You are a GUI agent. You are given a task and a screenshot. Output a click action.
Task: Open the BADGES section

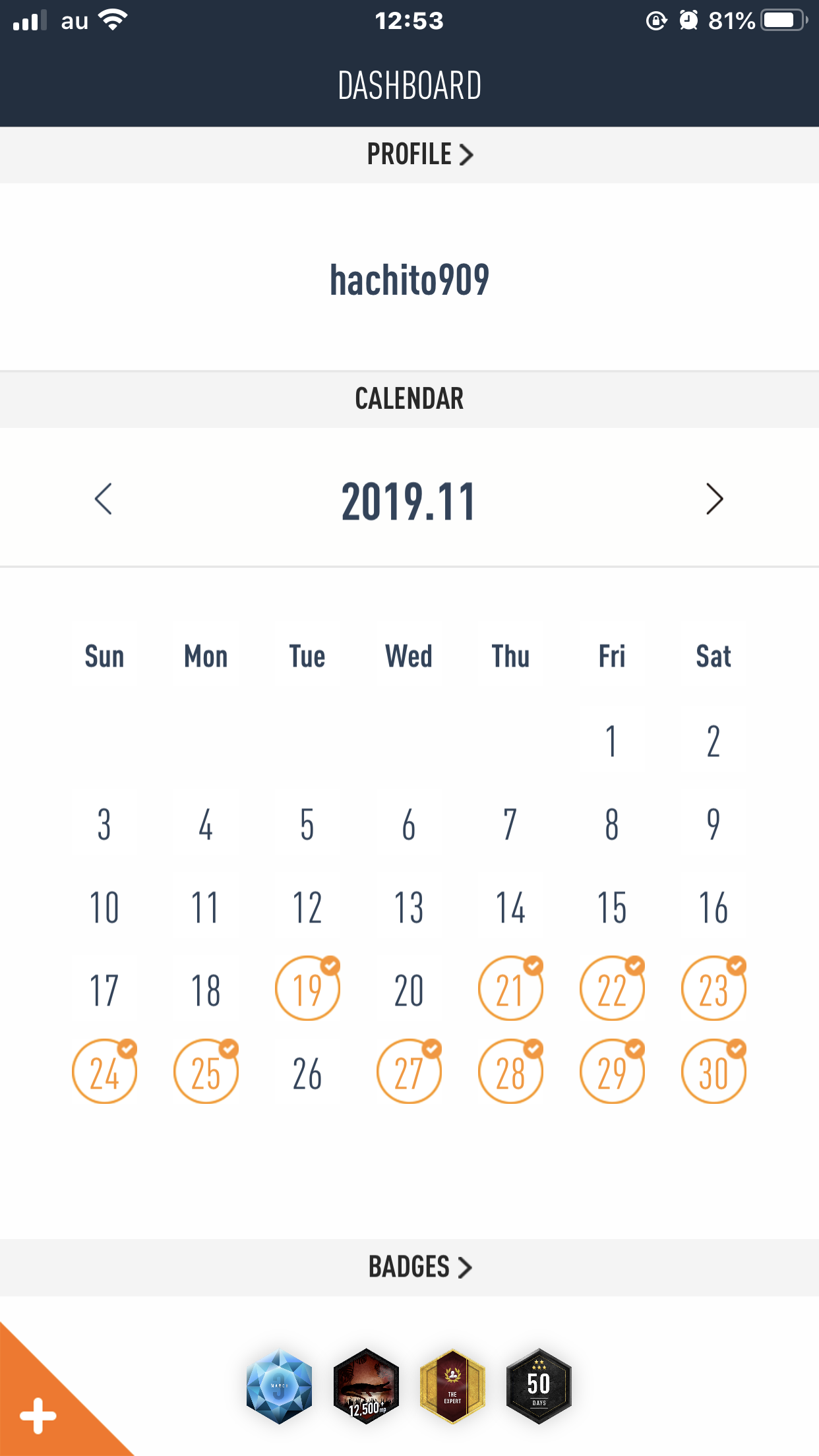click(x=419, y=1267)
